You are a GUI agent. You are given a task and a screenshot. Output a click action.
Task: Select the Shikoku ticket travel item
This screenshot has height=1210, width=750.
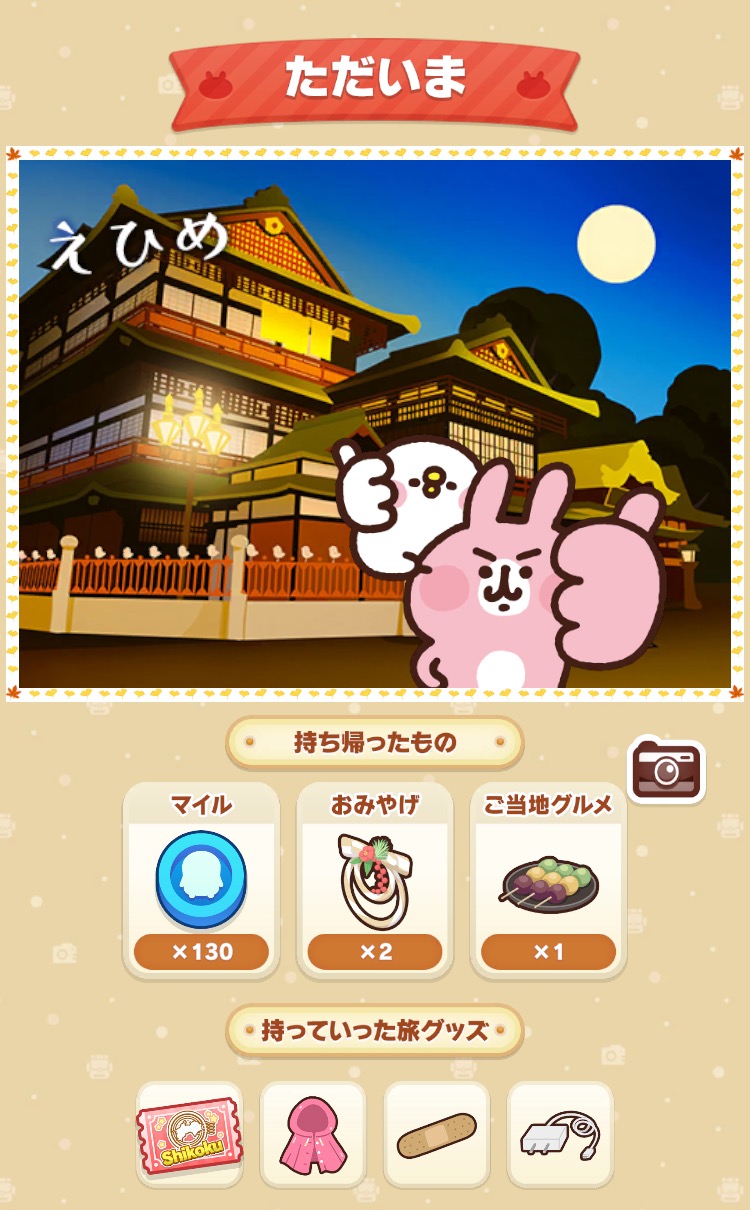(x=190, y=1135)
